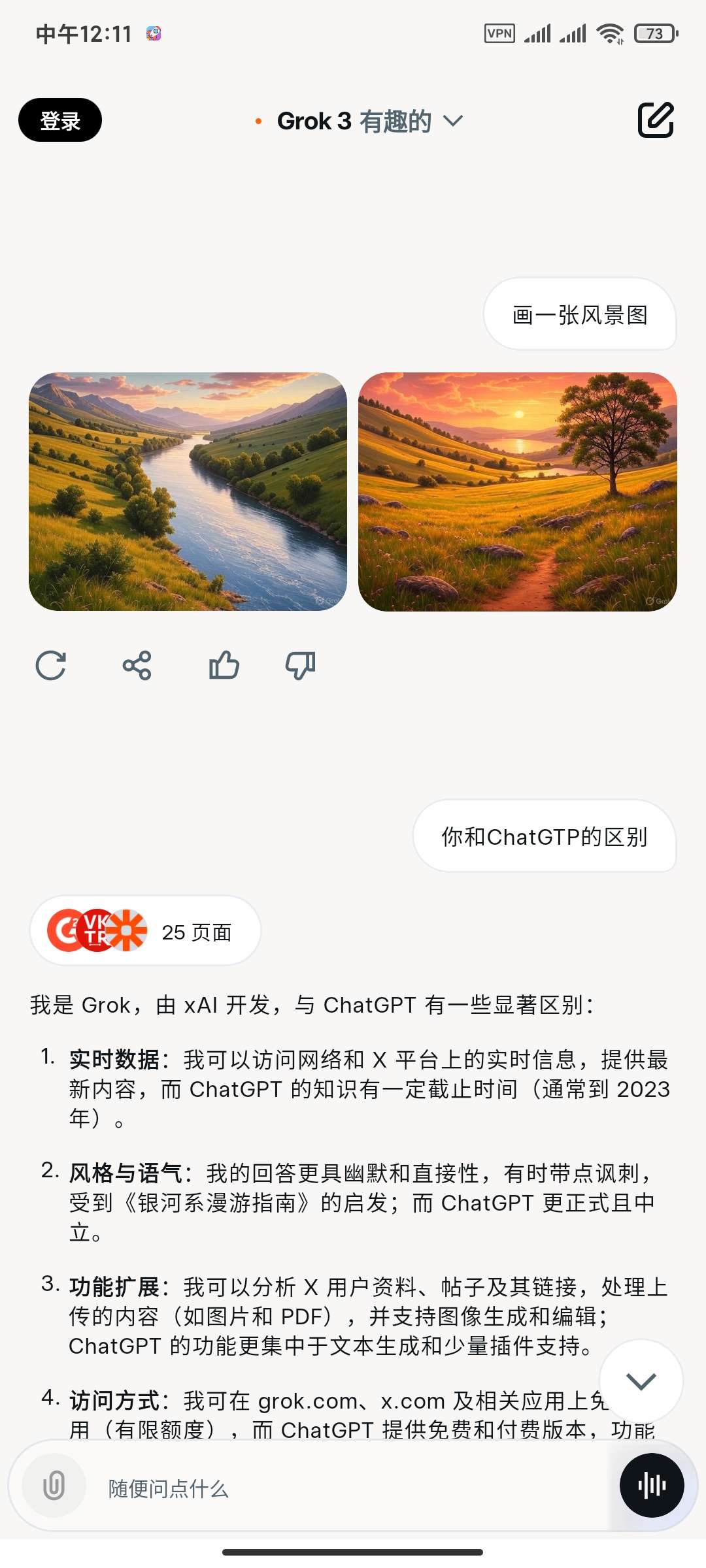Viewport: 706px width, 1568px height.
Task: Open the sunset tree landscape image
Action: click(517, 491)
